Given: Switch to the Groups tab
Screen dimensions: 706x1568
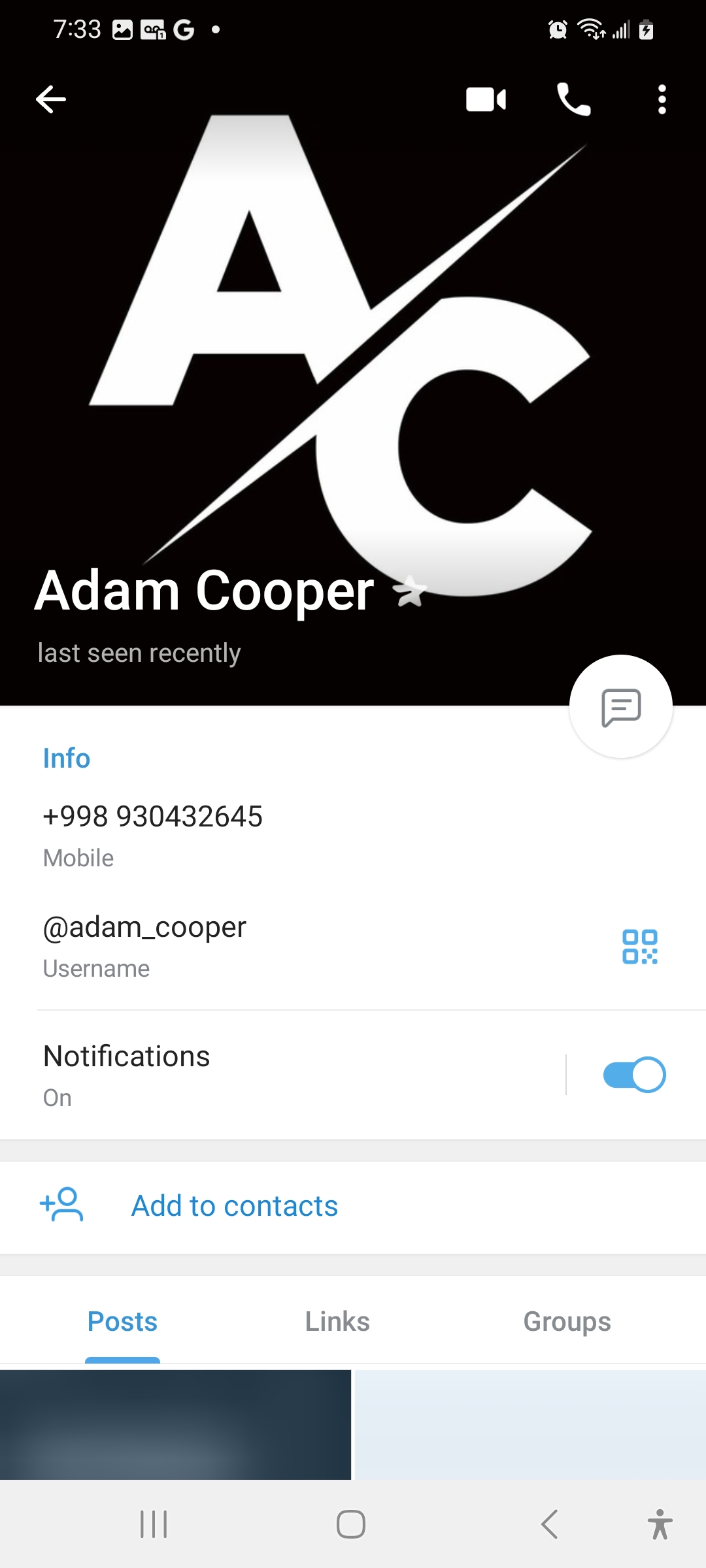Looking at the screenshot, I should coord(567,1321).
